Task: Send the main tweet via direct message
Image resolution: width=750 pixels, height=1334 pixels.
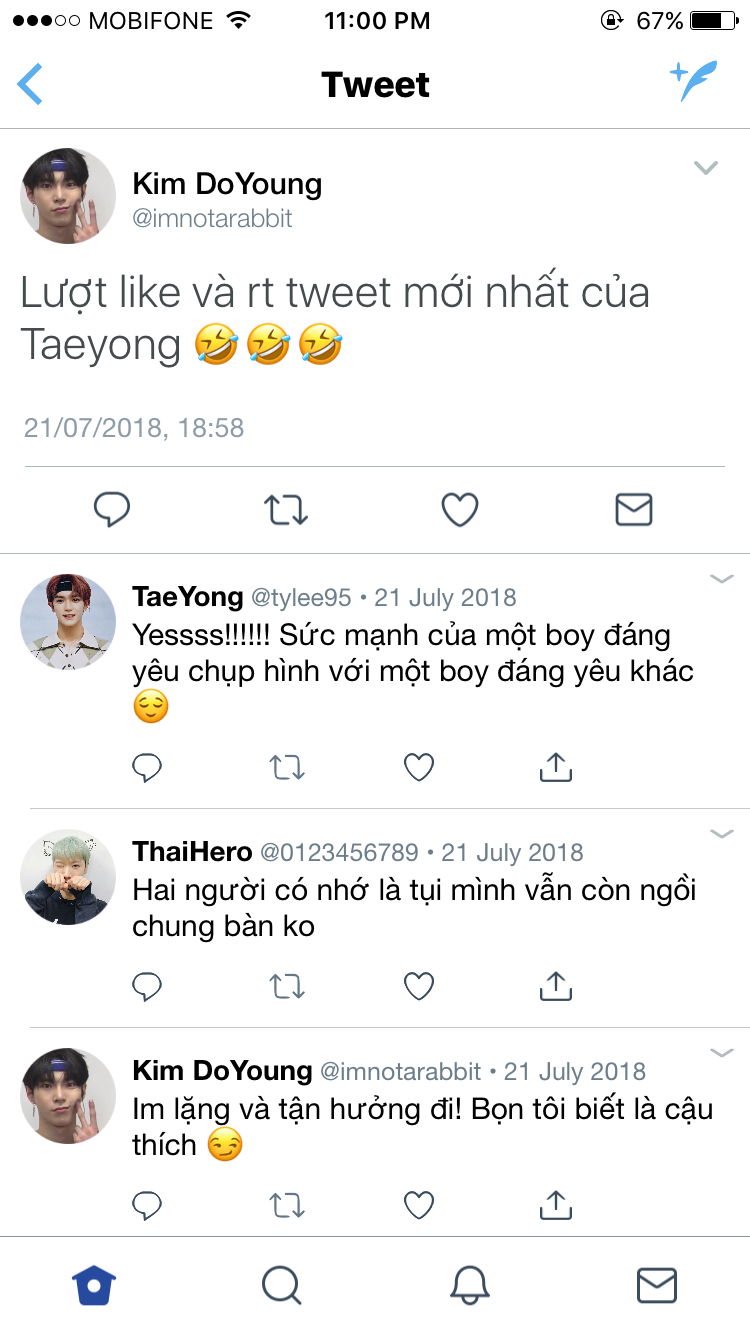Action: [x=633, y=510]
